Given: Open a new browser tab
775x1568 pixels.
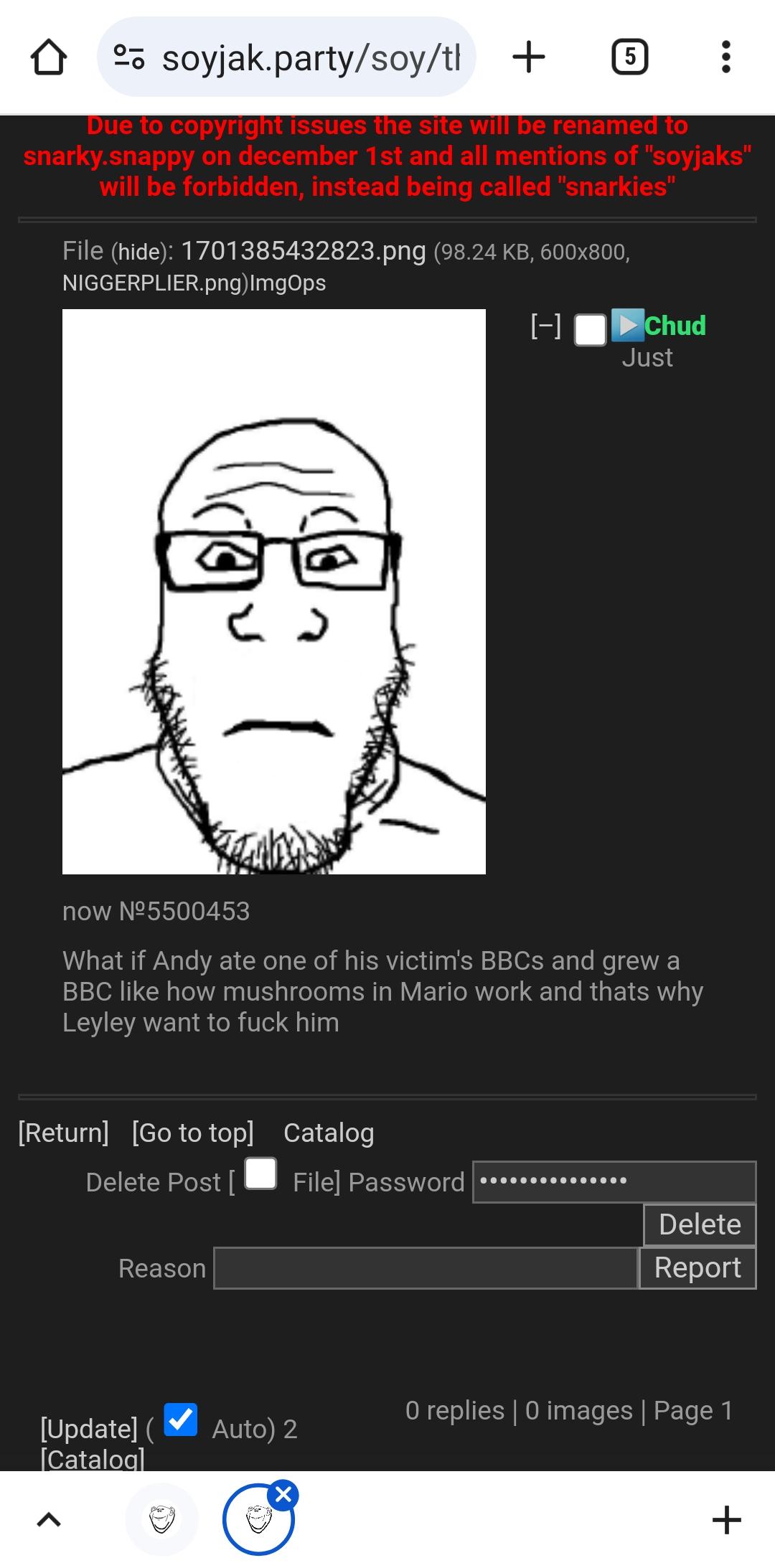Looking at the screenshot, I should click(x=529, y=57).
